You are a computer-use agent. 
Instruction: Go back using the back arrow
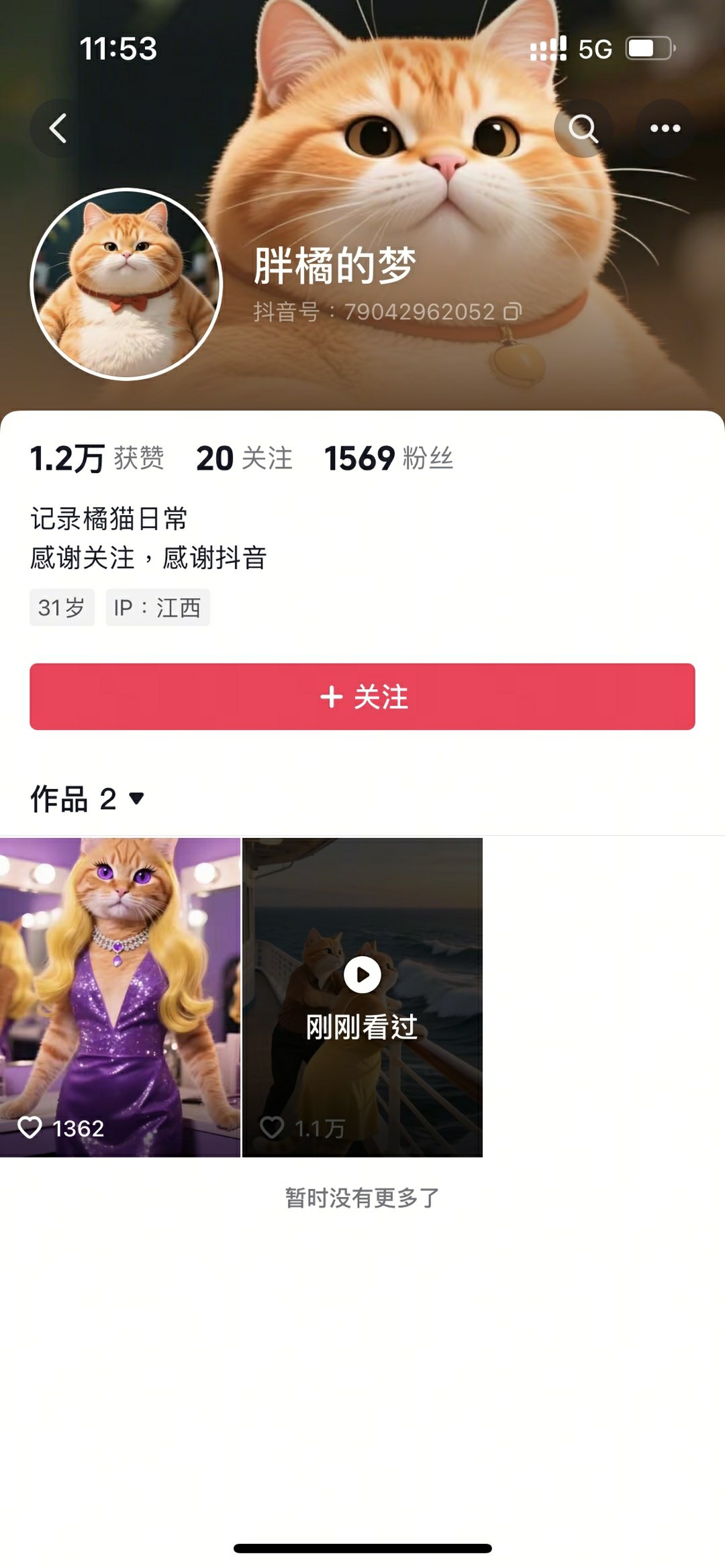pos(58,128)
